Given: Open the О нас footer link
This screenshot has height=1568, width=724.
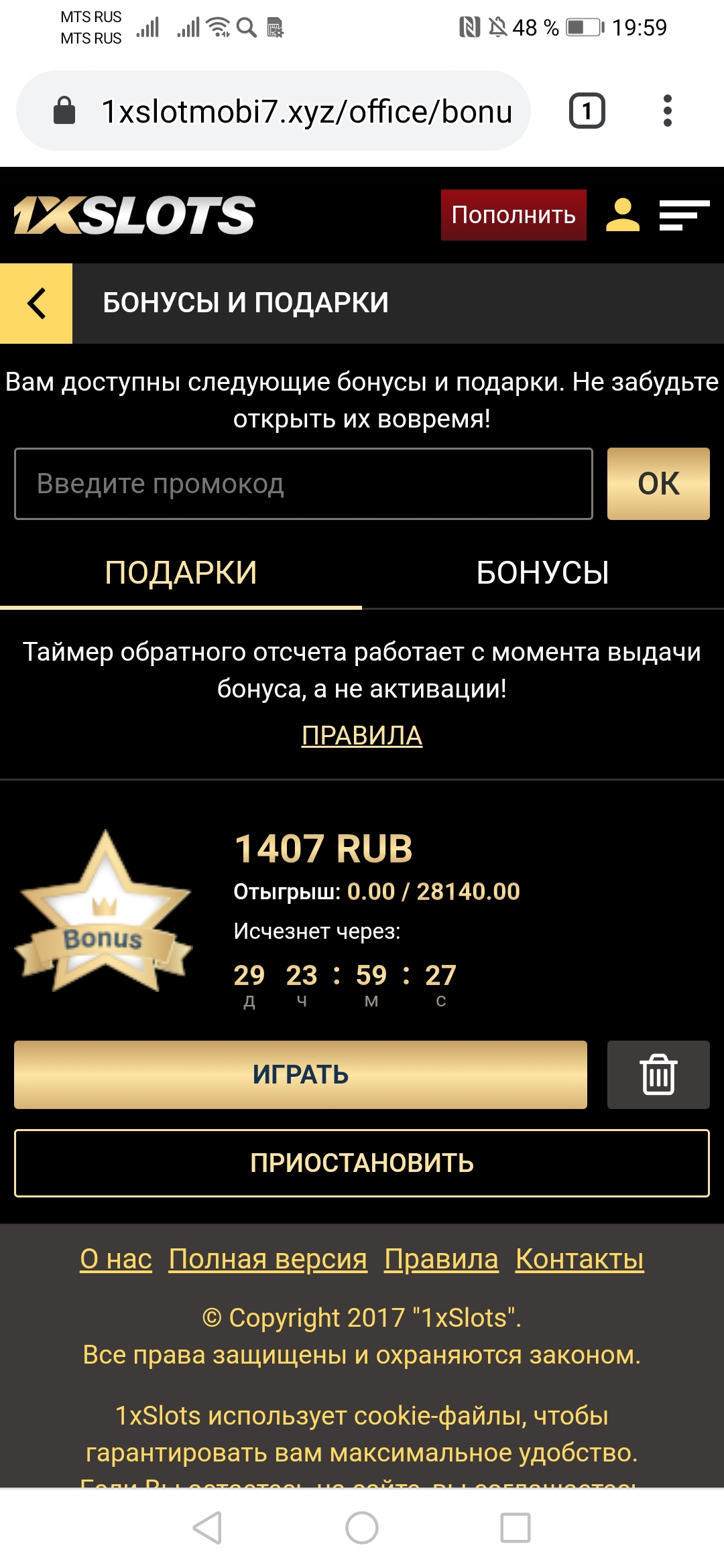Looking at the screenshot, I should 116,1259.
